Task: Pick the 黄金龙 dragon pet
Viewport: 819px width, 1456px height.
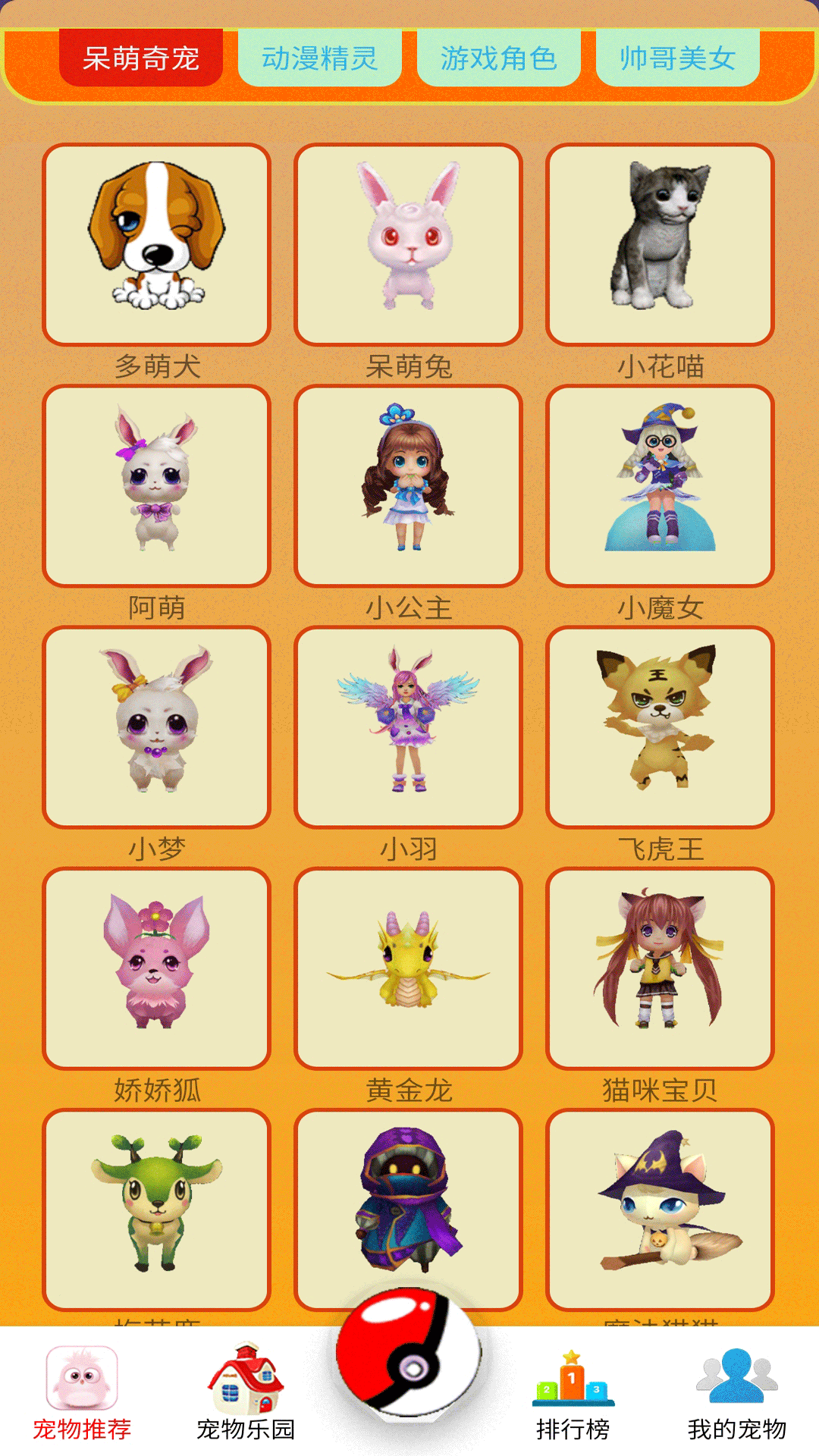Action: click(408, 968)
